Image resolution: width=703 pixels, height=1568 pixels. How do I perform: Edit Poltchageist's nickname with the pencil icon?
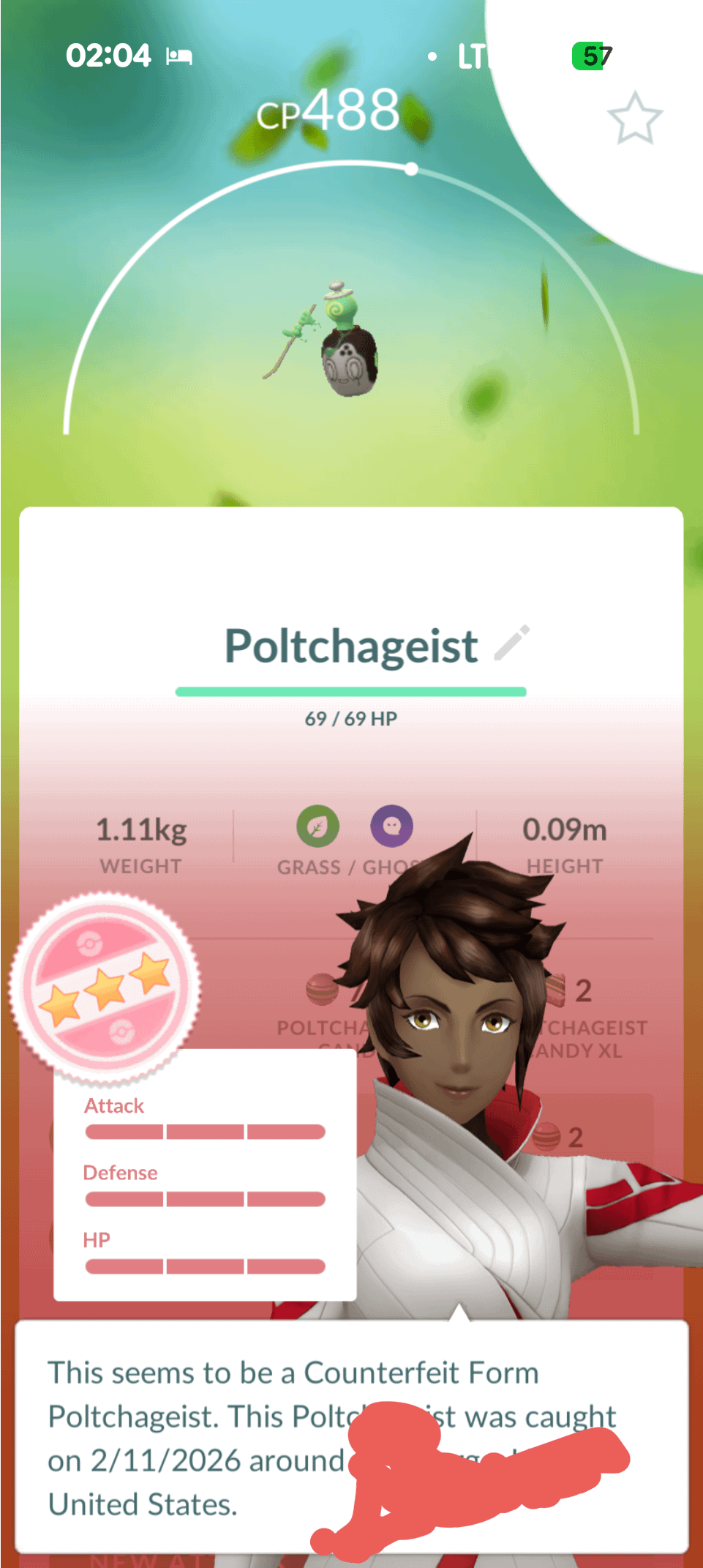(x=512, y=643)
